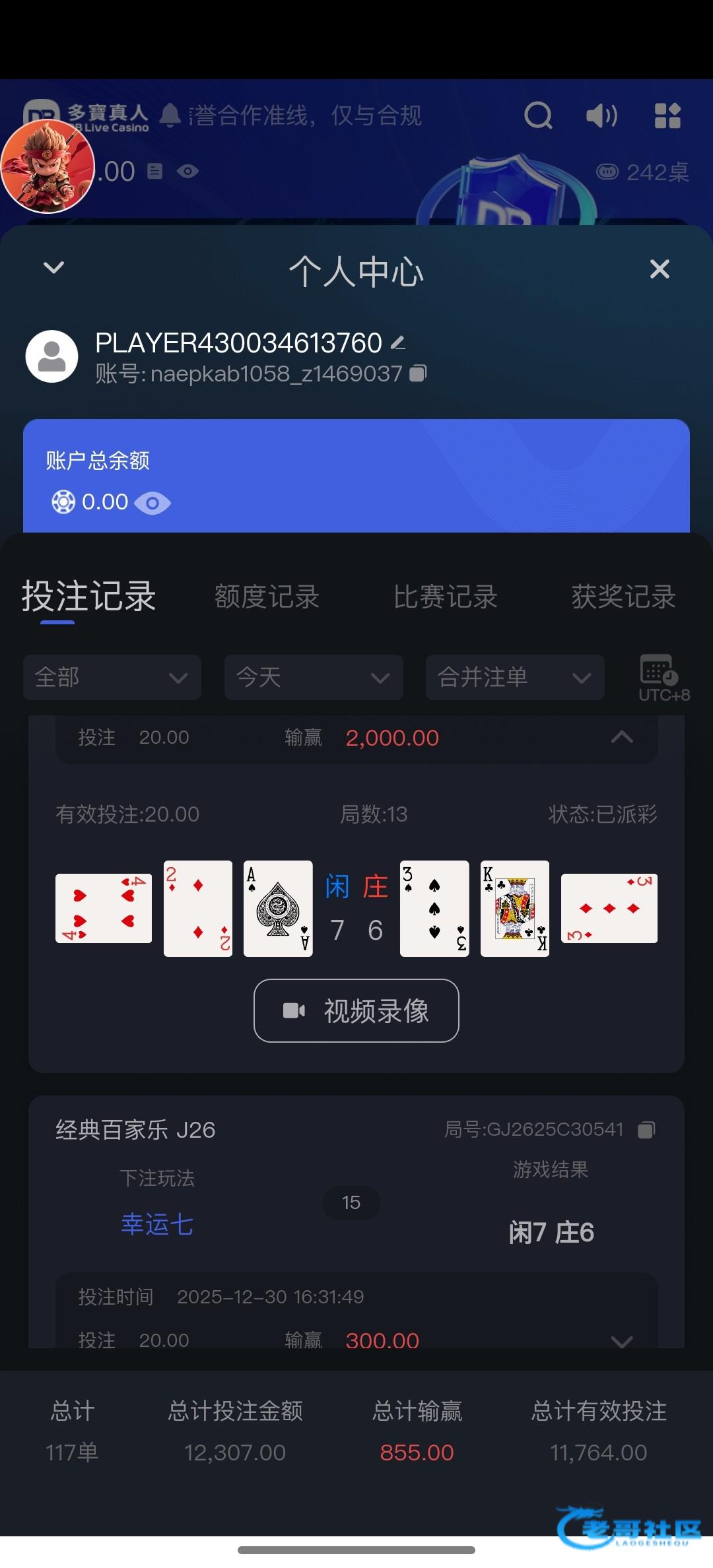
Task: Open the search icon in the header
Action: [538, 116]
